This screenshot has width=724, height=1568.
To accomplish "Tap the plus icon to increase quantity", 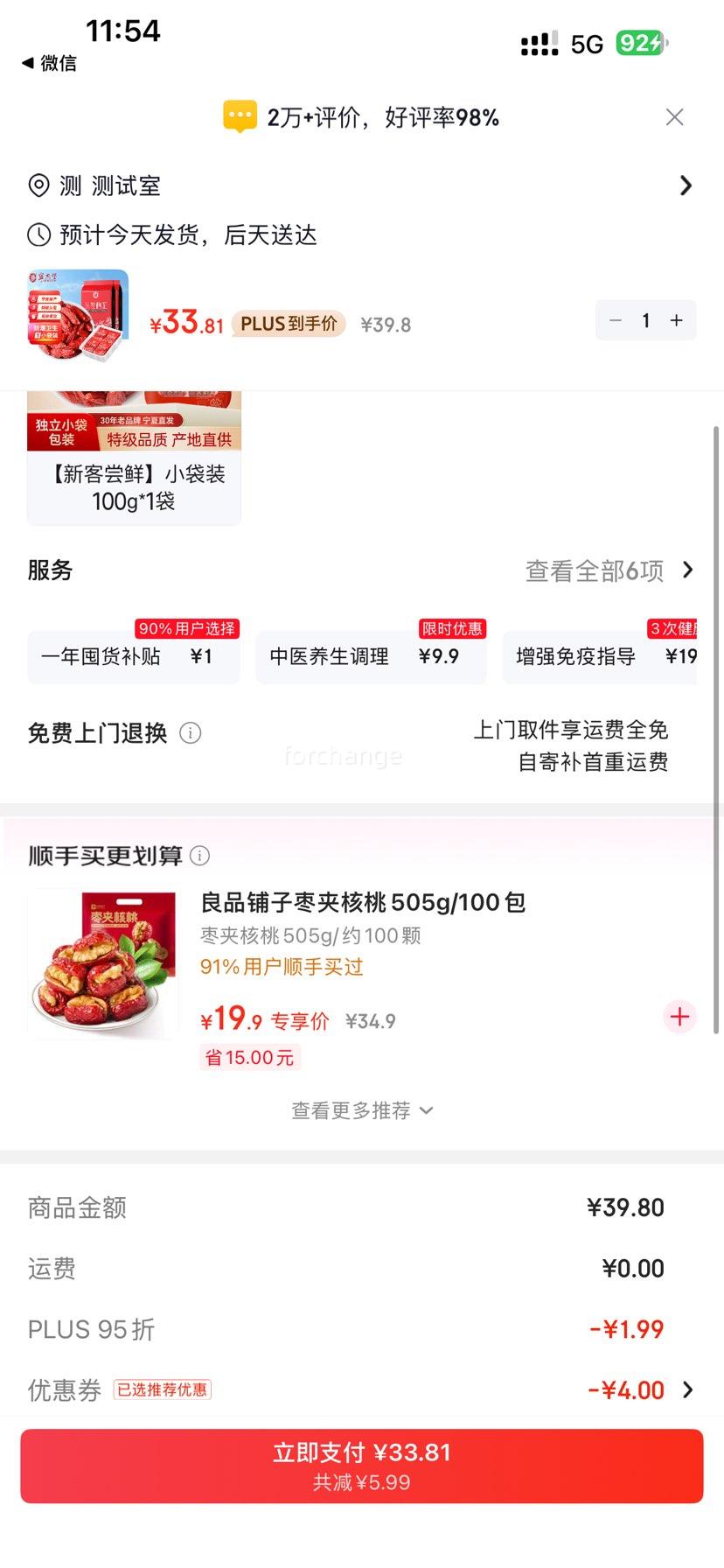I will pos(676,320).
